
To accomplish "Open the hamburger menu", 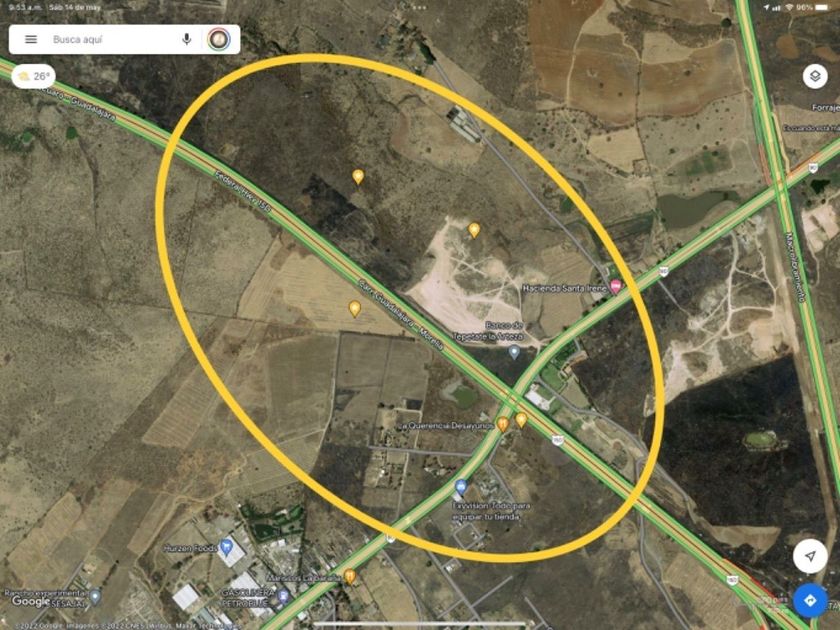I will coord(31,39).
